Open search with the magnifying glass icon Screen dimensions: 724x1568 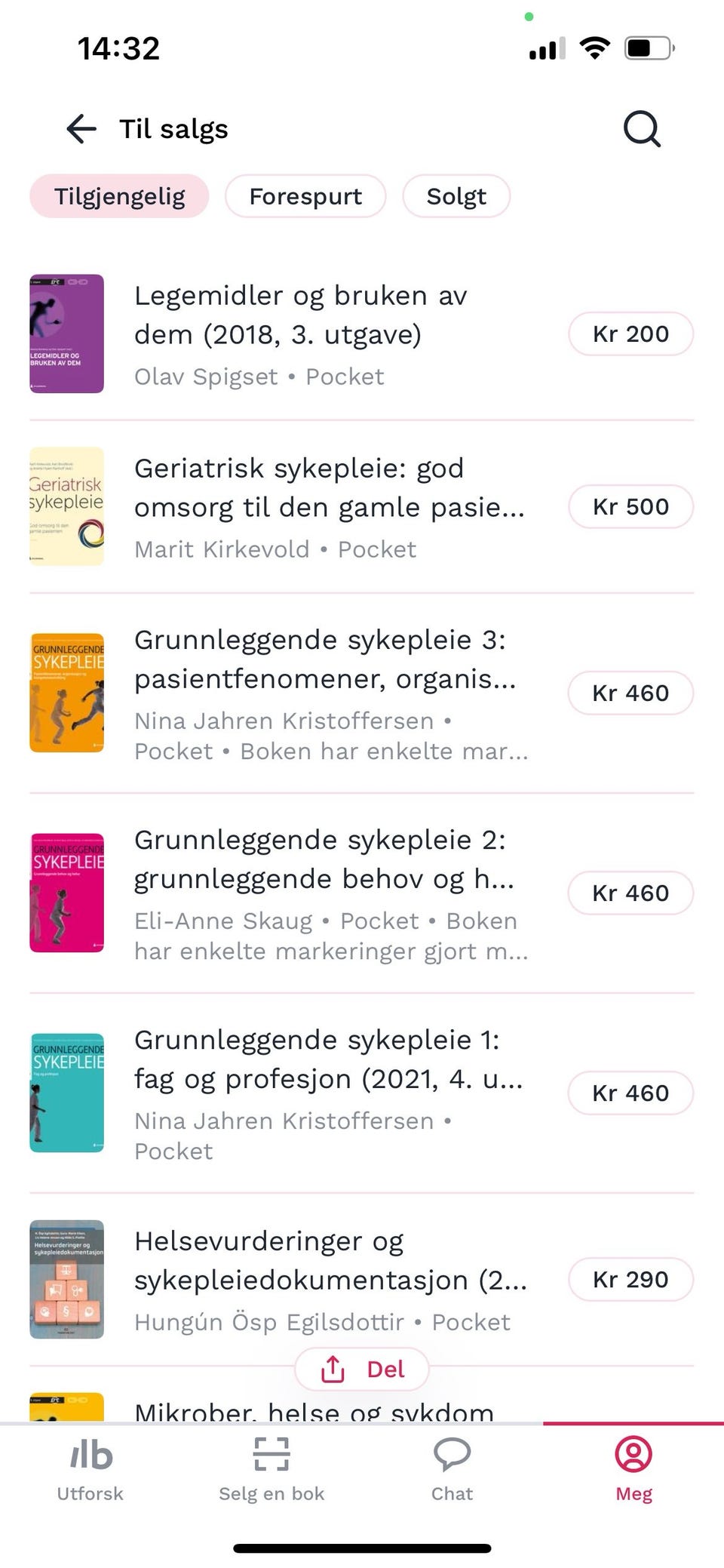pyautogui.click(x=640, y=128)
